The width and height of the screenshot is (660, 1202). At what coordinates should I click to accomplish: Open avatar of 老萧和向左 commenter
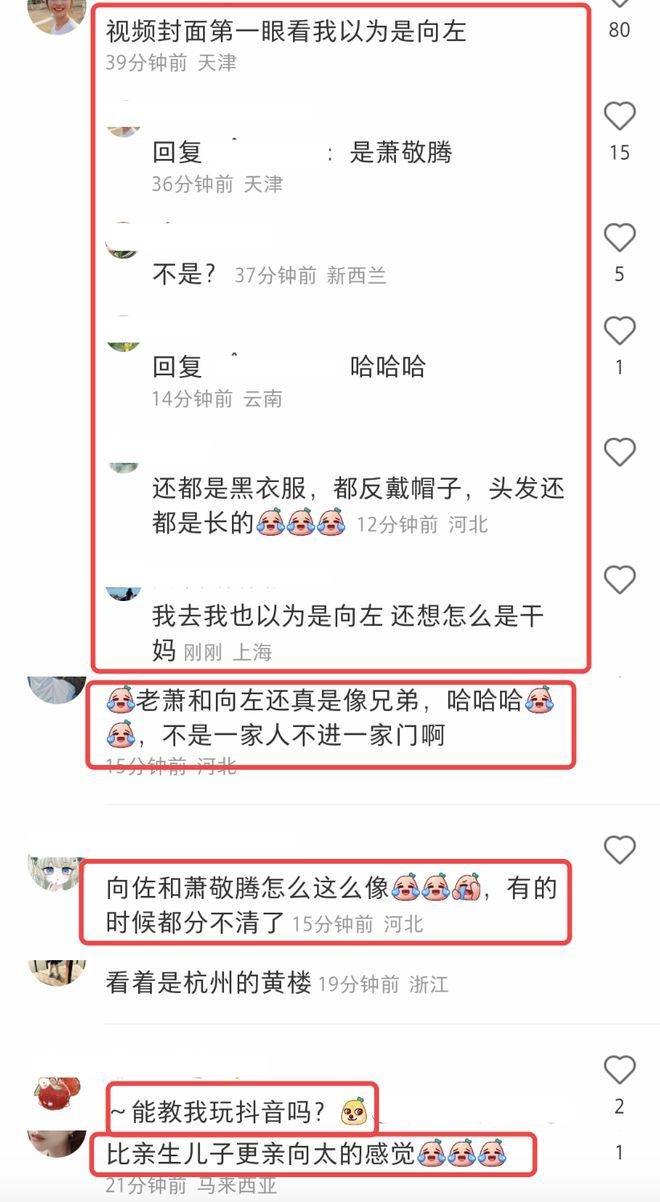click(56, 688)
